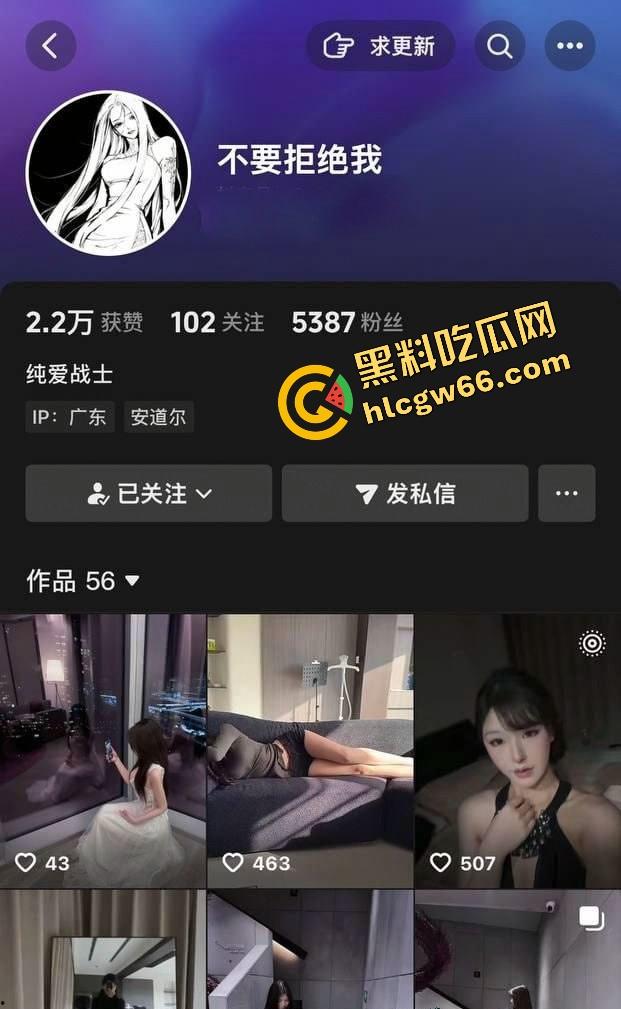The width and height of the screenshot is (621, 1009).
Task: View the profile avatar picture
Action: [108, 173]
